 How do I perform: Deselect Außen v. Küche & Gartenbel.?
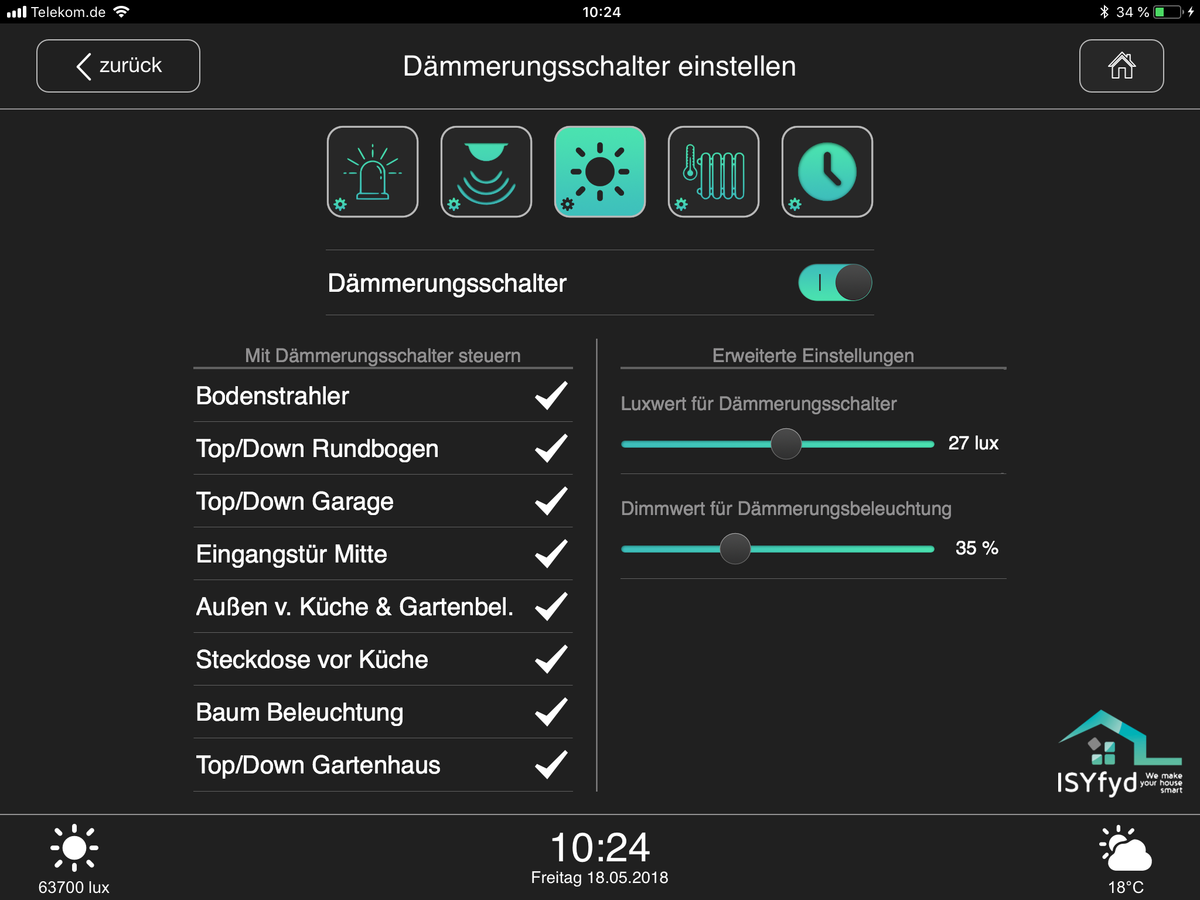(551, 607)
